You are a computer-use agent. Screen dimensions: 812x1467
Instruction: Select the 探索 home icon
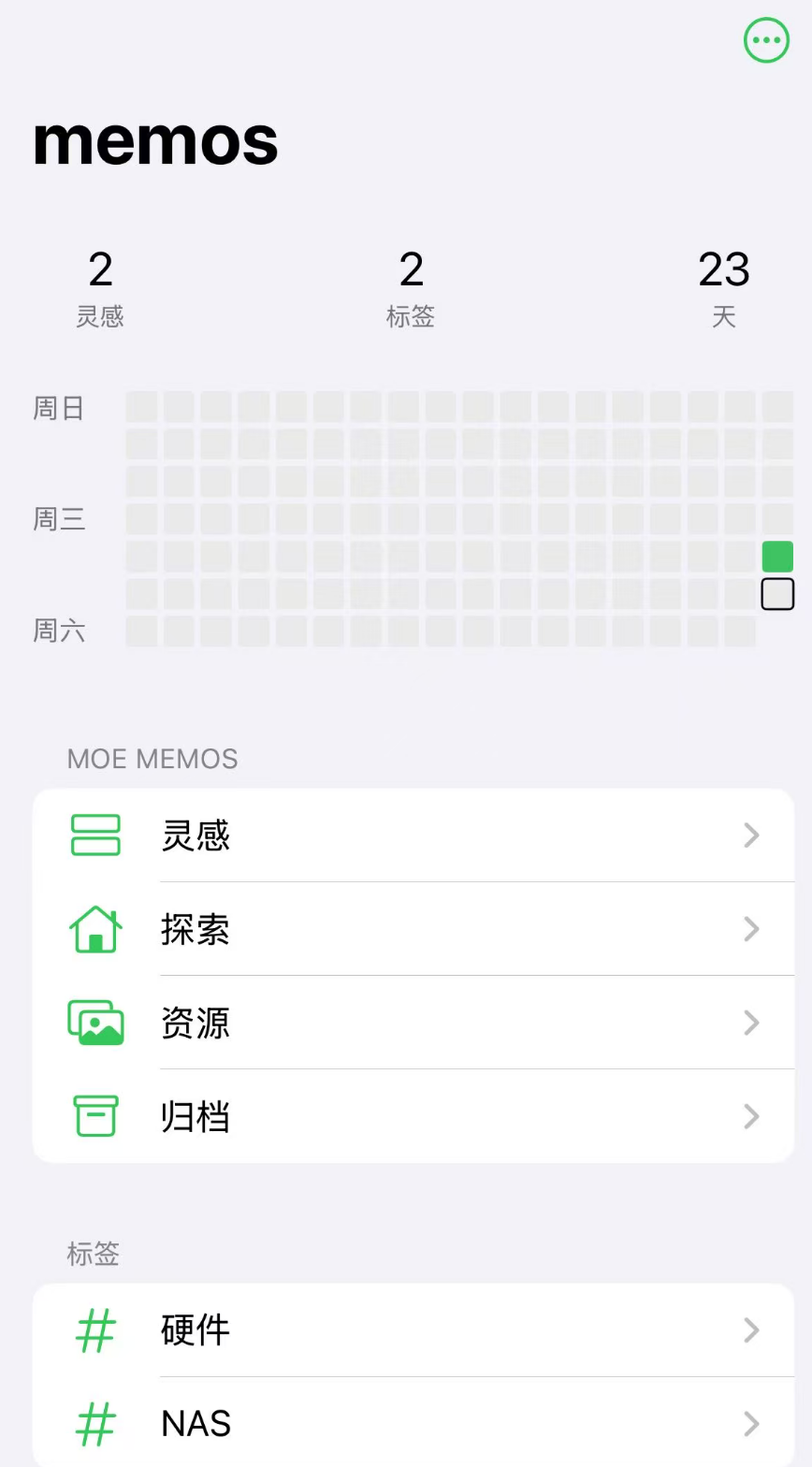(x=94, y=929)
